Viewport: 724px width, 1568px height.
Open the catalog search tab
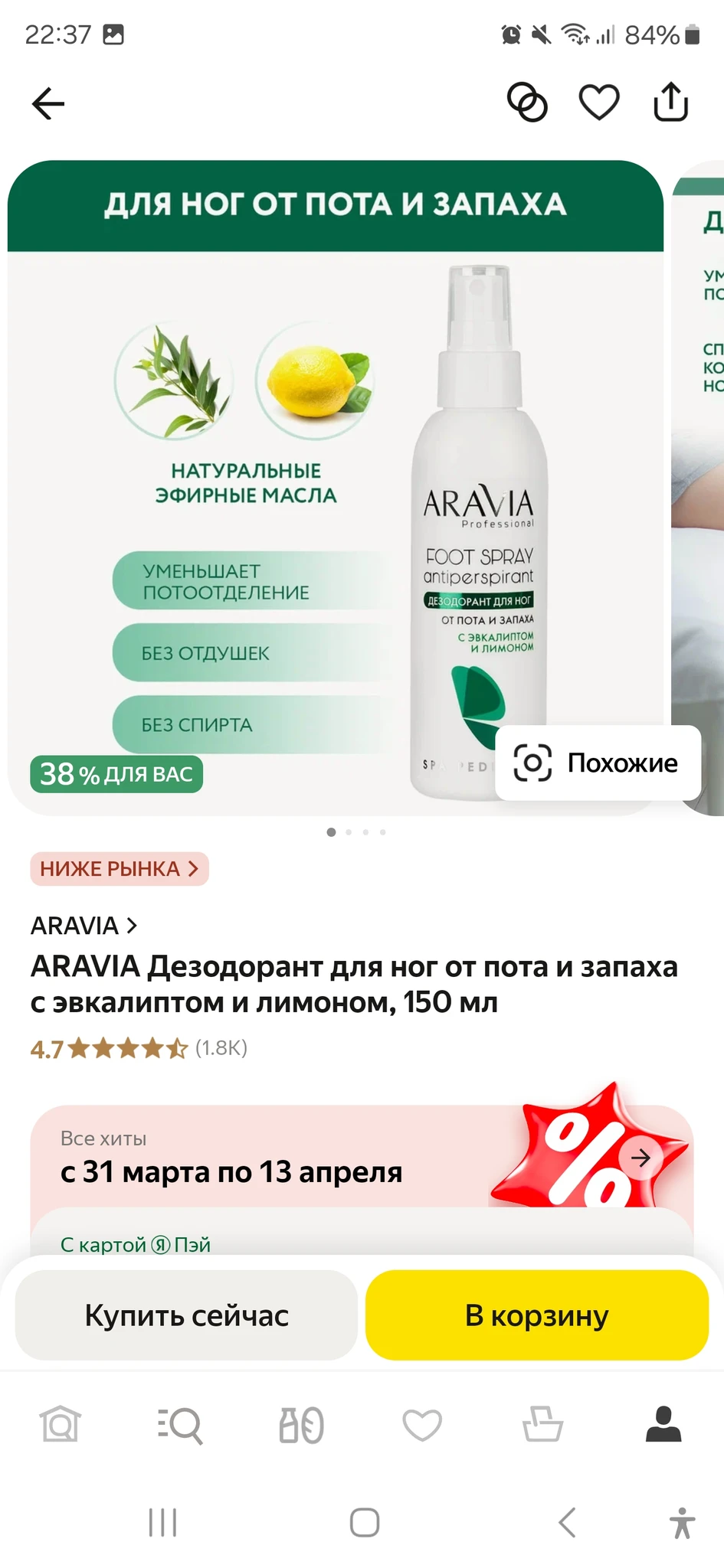[180, 1425]
